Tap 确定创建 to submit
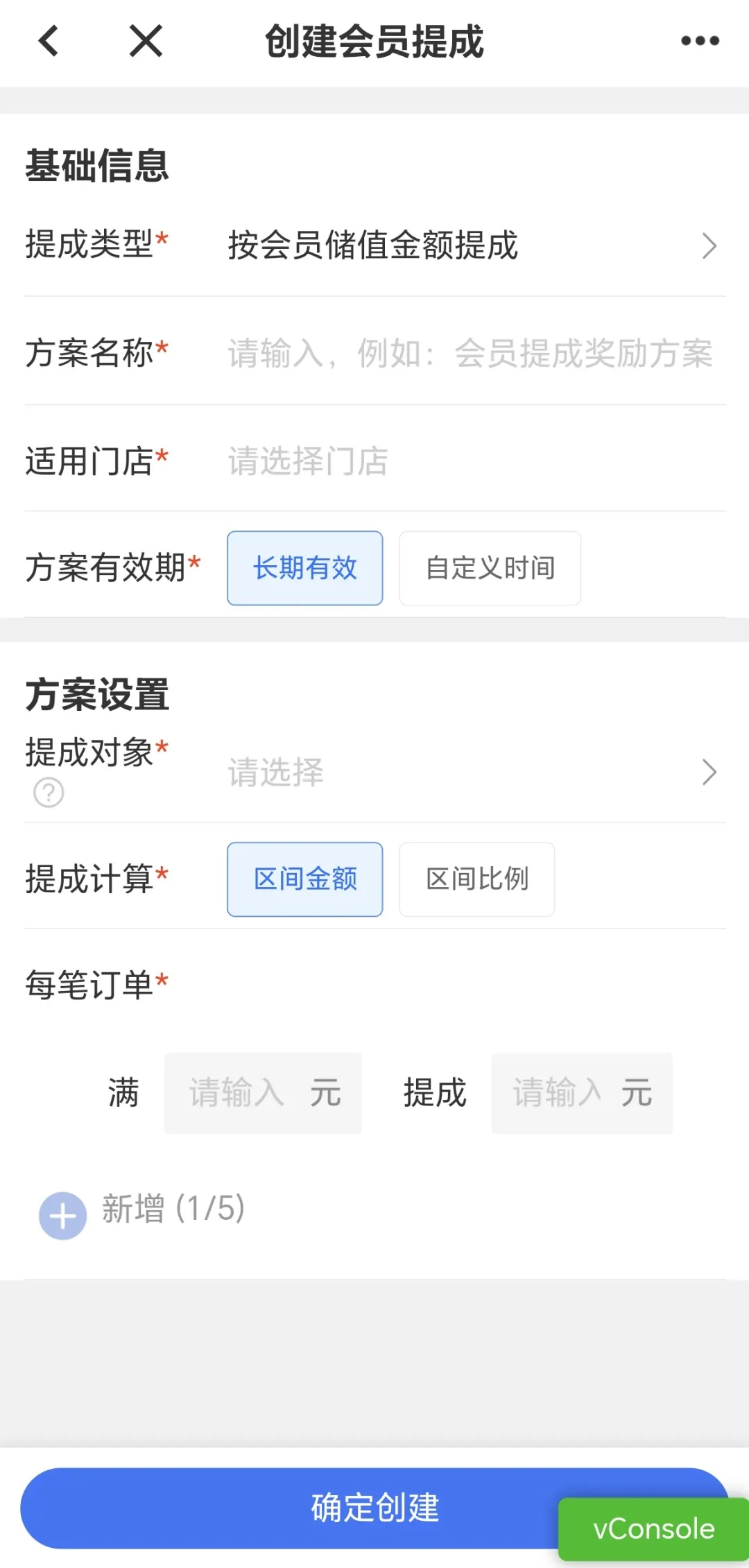The width and height of the screenshot is (749, 1568). (374, 1508)
